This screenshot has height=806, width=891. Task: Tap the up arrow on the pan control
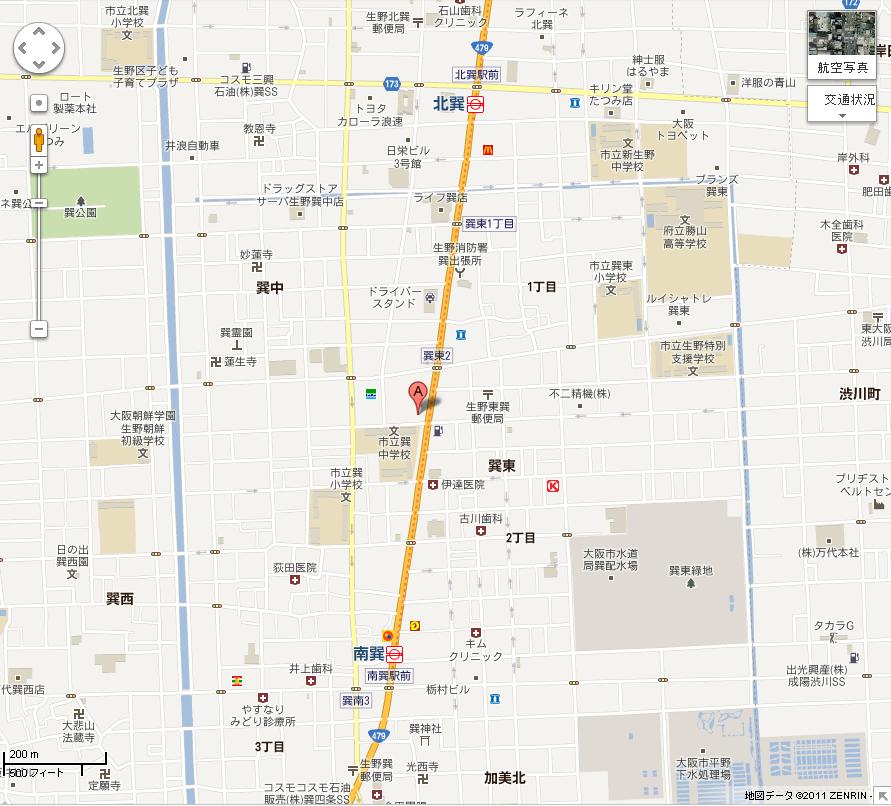pos(39,33)
